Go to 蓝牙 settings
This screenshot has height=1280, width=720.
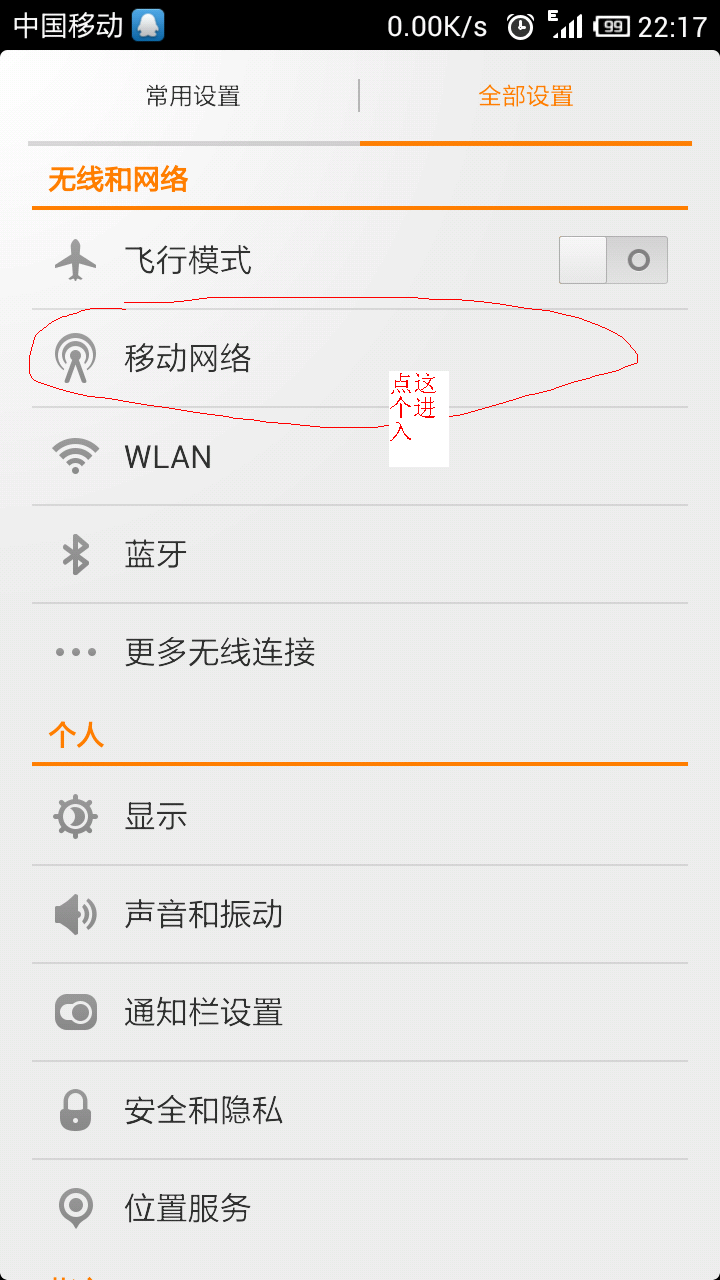coord(156,555)
